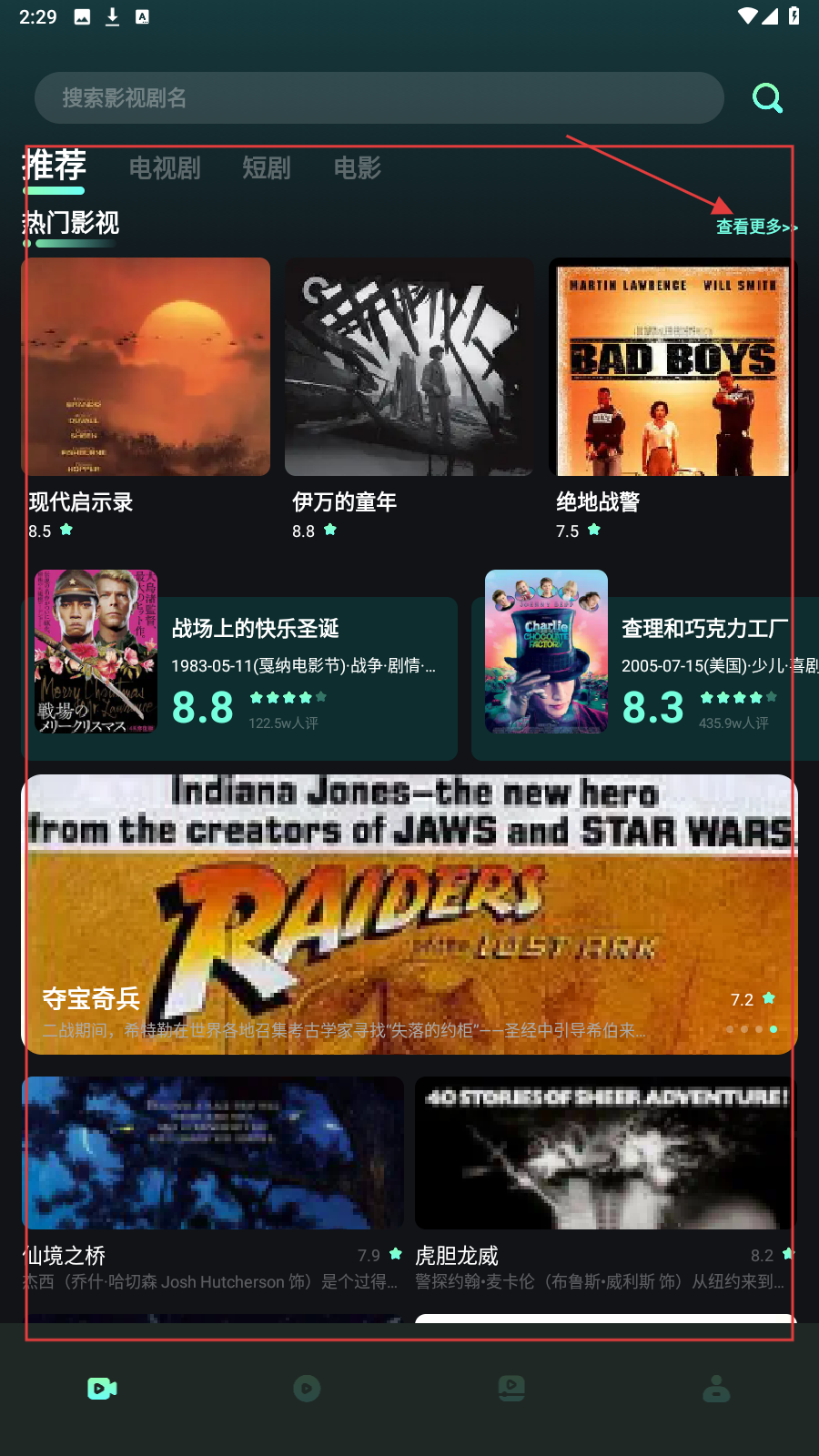
Task: Open the 查理和巧克力工厂 card
Action: coord(646,673)
